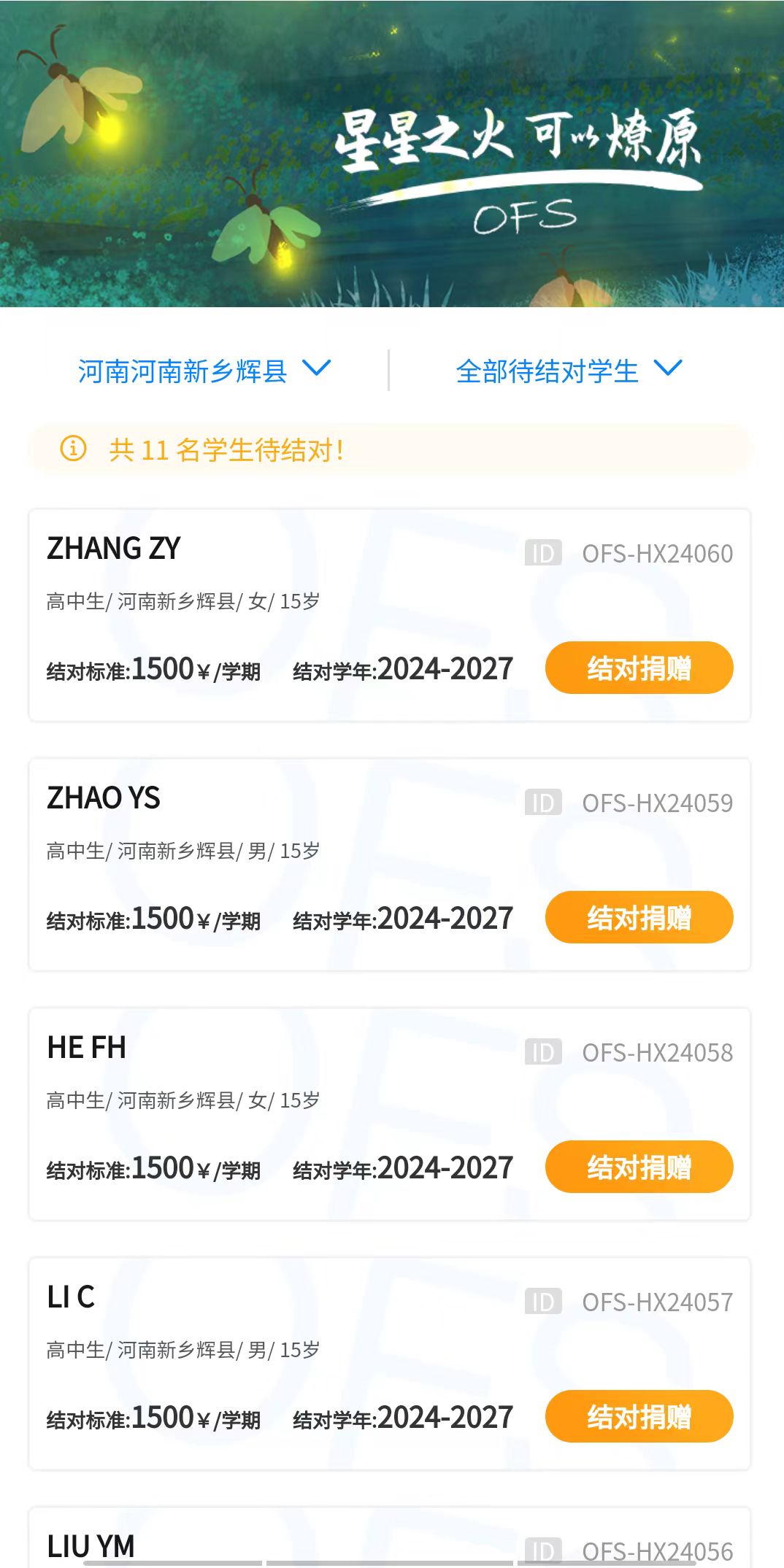
Task: Open LIU YM student card
Action: [390, 1537]
